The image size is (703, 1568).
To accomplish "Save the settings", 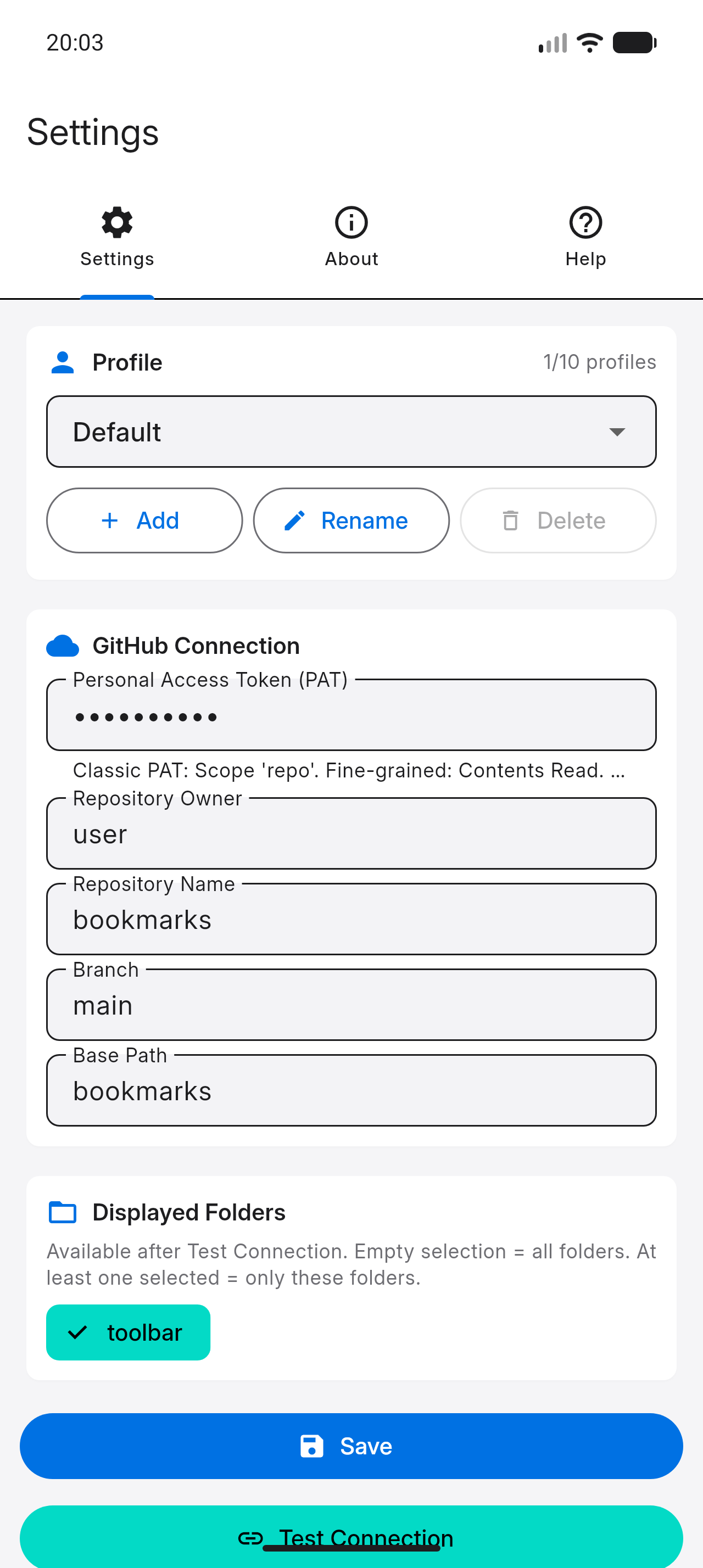I will point(351,1446).
